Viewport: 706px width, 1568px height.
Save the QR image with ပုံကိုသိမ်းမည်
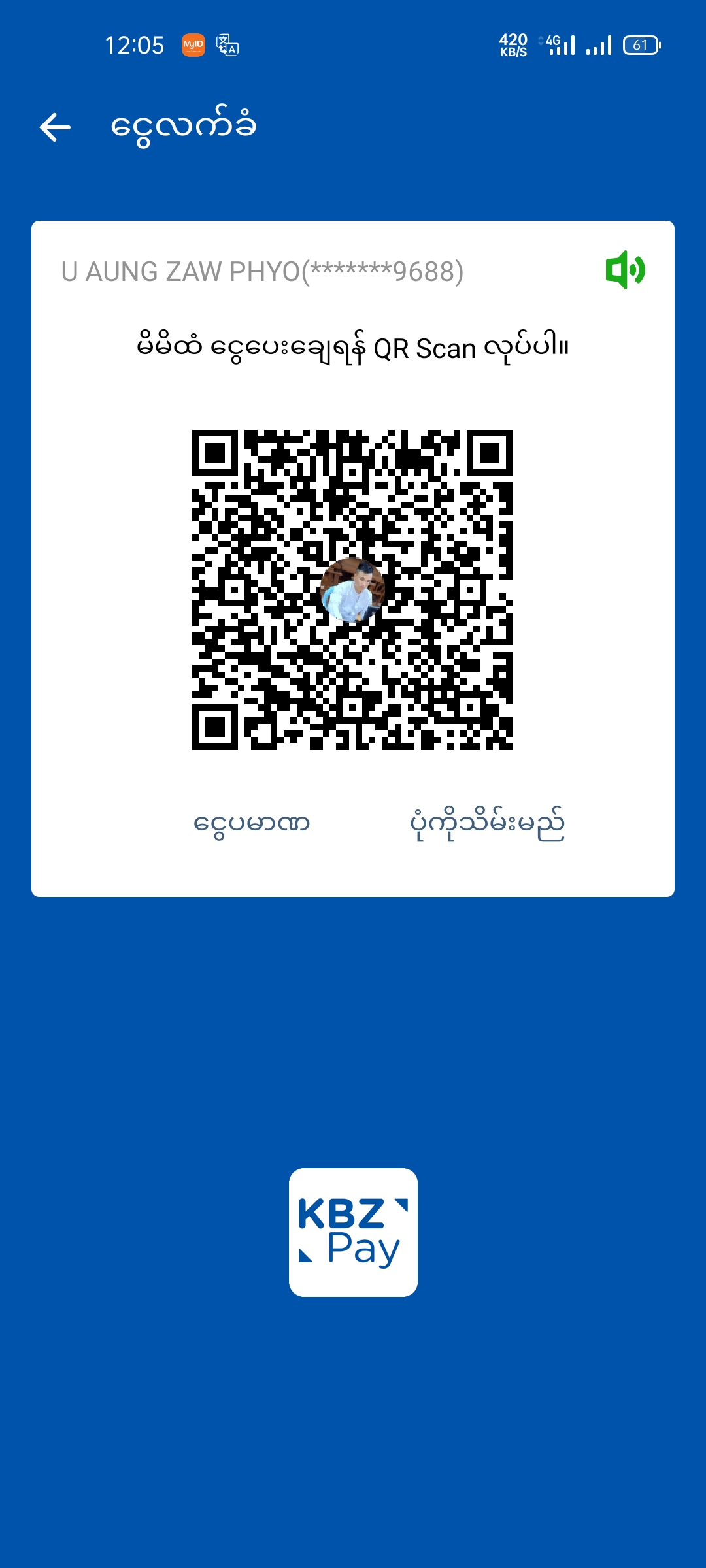(x=487, y=823)
